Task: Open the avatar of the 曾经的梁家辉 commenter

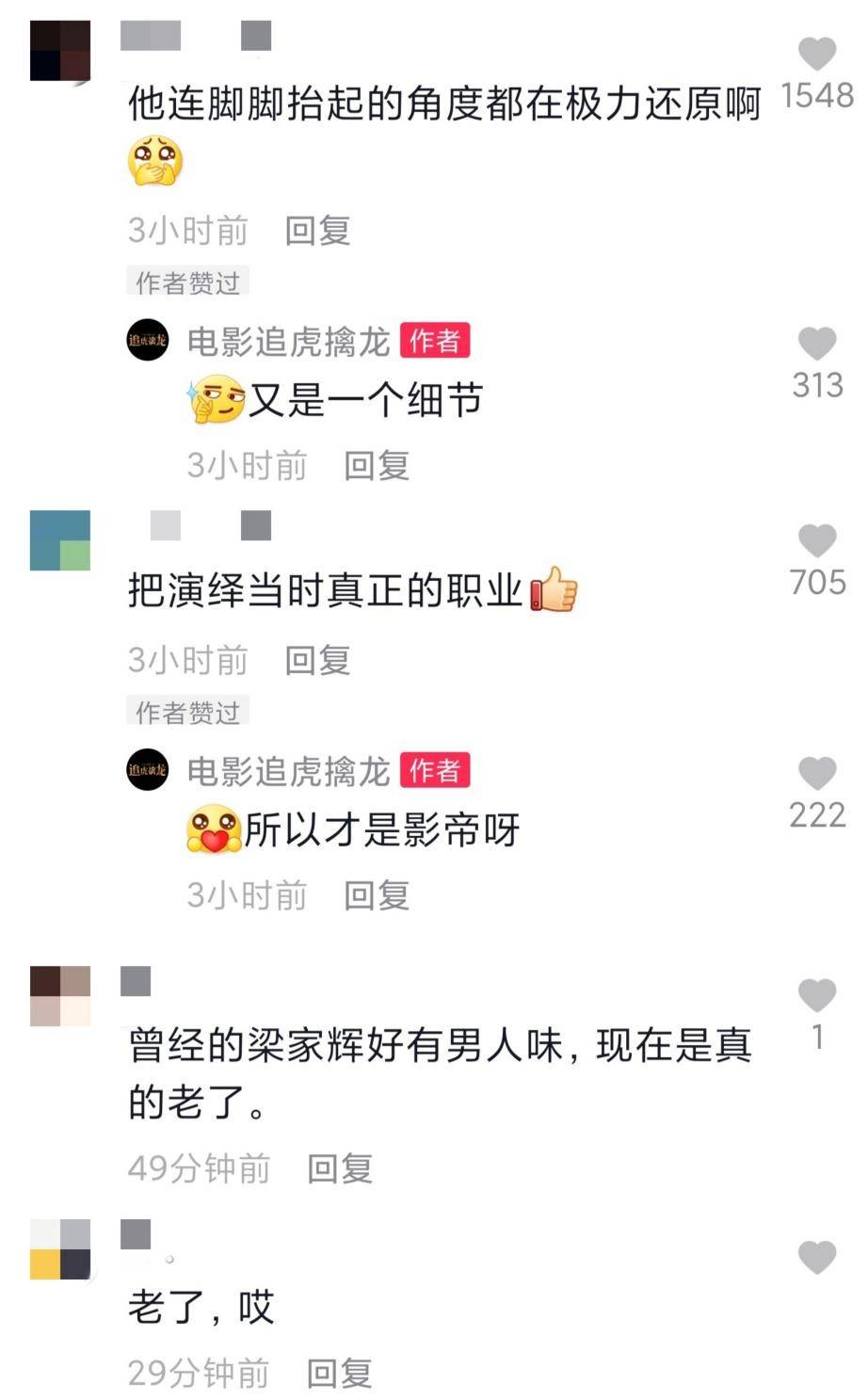Action: pos(60,996)
